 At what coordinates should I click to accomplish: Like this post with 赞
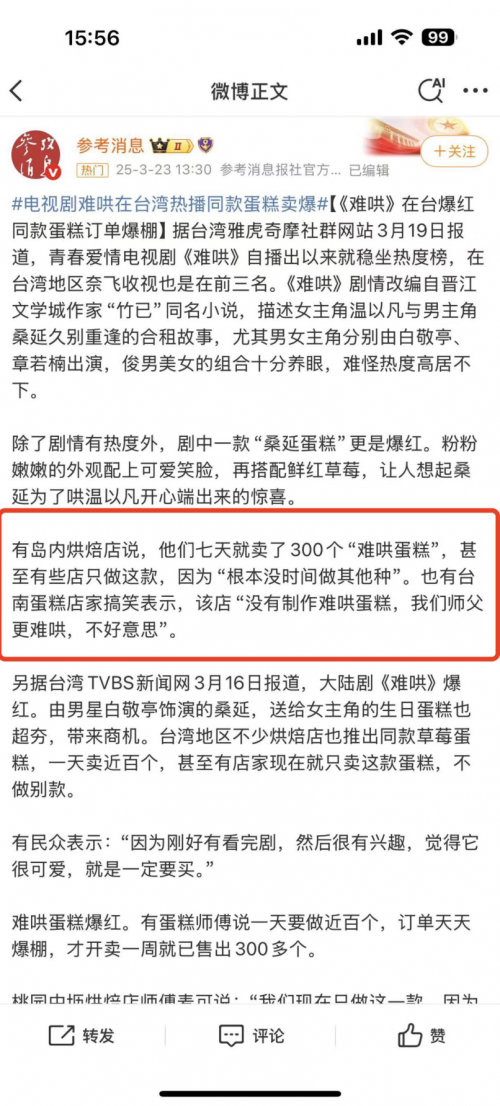(x=421, y=1035)
